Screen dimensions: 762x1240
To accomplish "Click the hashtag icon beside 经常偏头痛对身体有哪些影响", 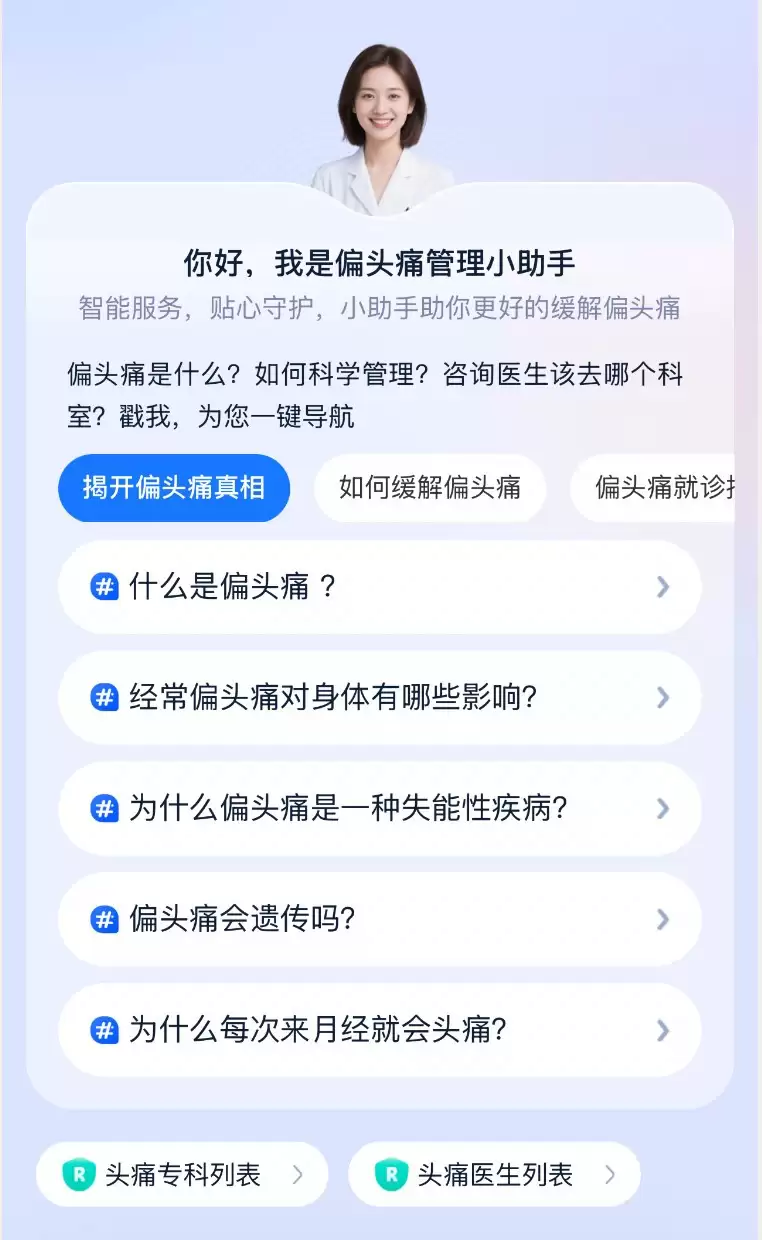I will pyautogui.click(x=107, y=698).
